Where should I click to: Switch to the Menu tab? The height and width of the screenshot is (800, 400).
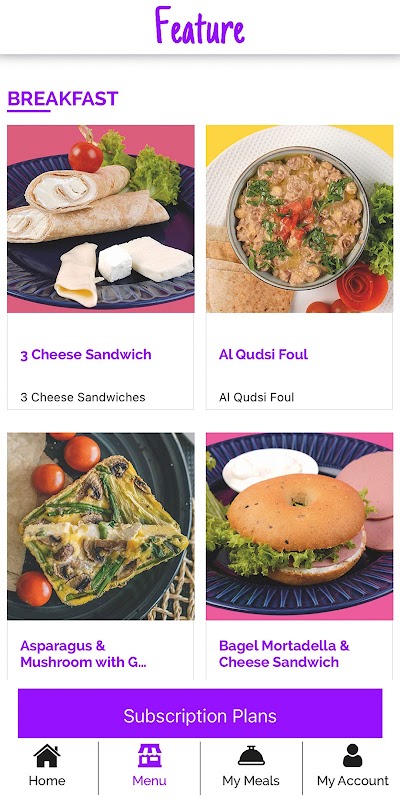[149, 765]
